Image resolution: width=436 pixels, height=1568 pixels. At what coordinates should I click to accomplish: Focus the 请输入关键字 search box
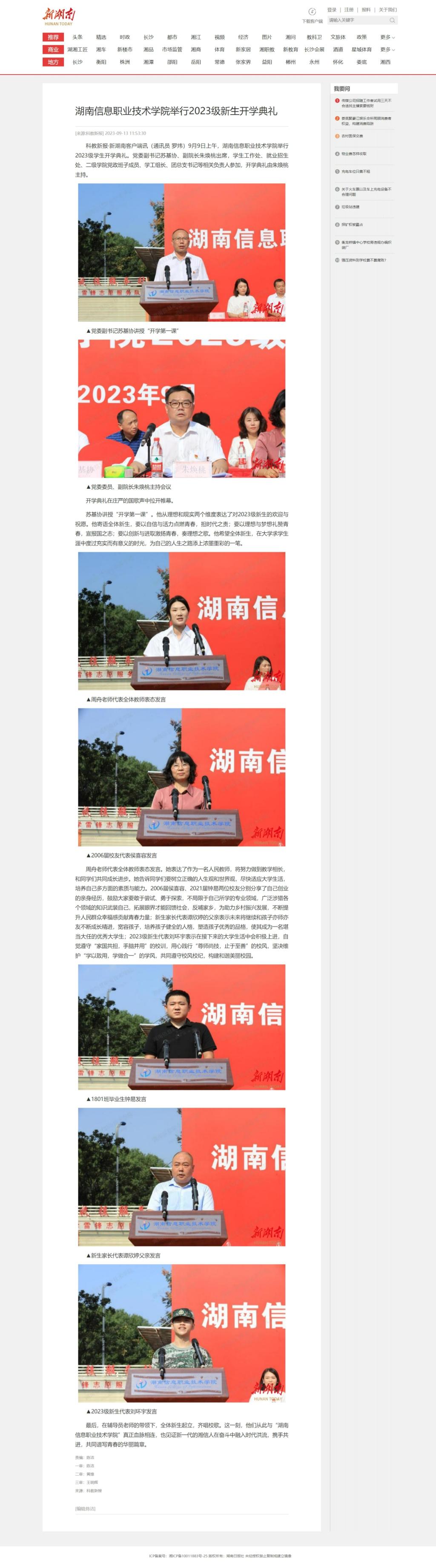click(357, 20)
